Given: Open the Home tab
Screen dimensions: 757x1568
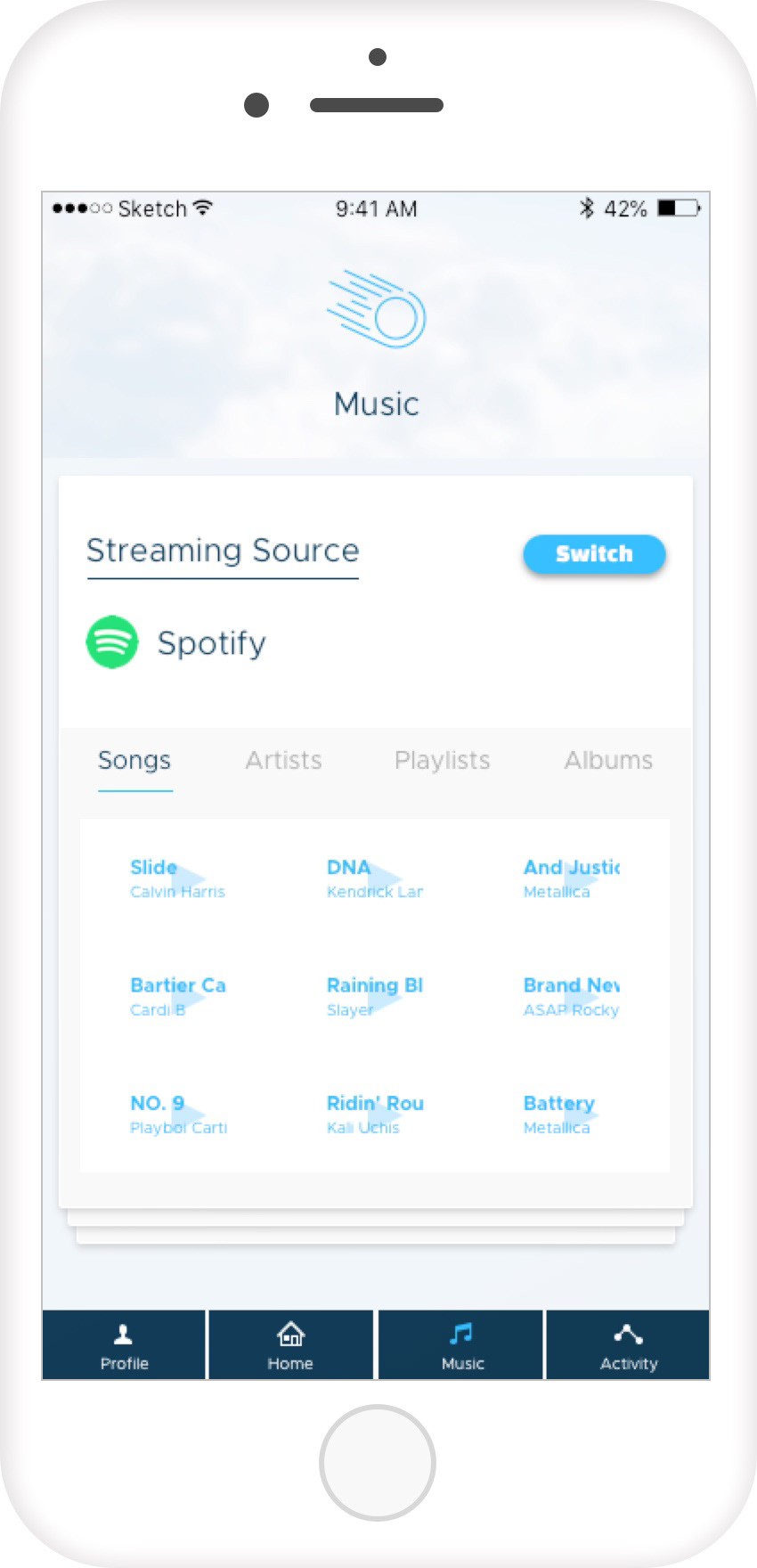Looking at the screenshot, I should (x=290, y=1345).
